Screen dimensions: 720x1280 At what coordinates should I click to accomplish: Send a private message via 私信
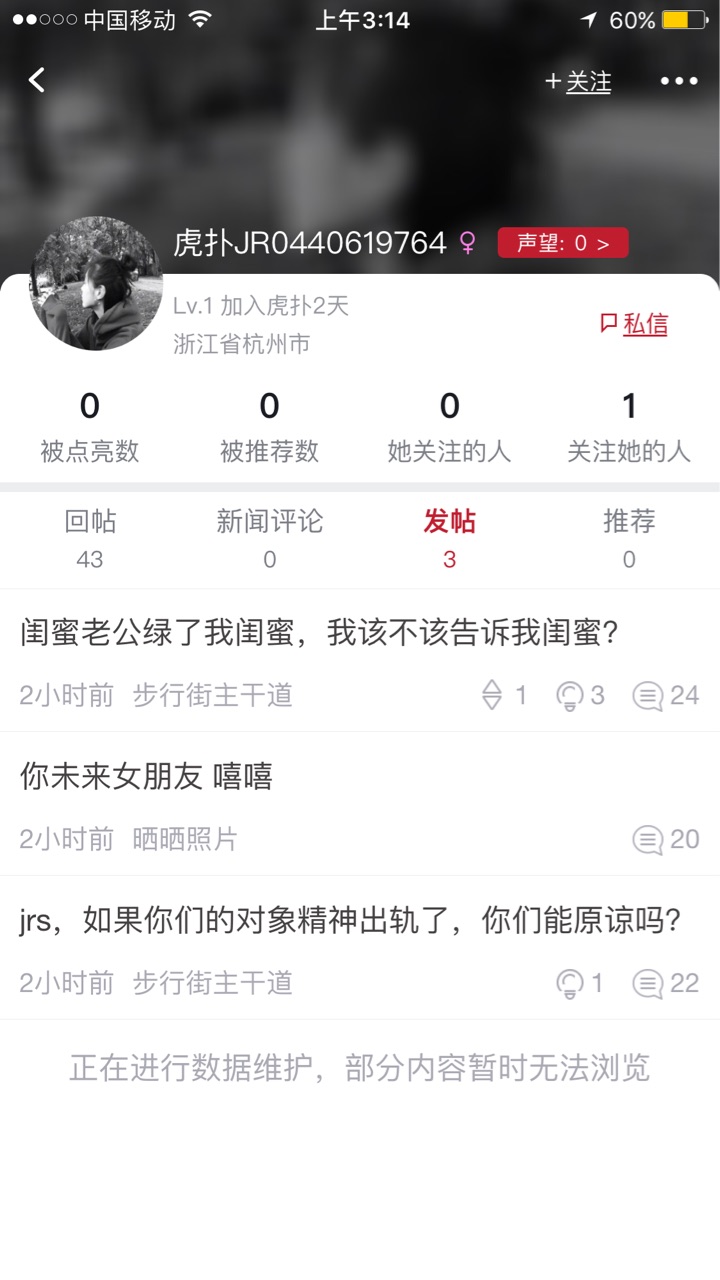click(634, 323)
